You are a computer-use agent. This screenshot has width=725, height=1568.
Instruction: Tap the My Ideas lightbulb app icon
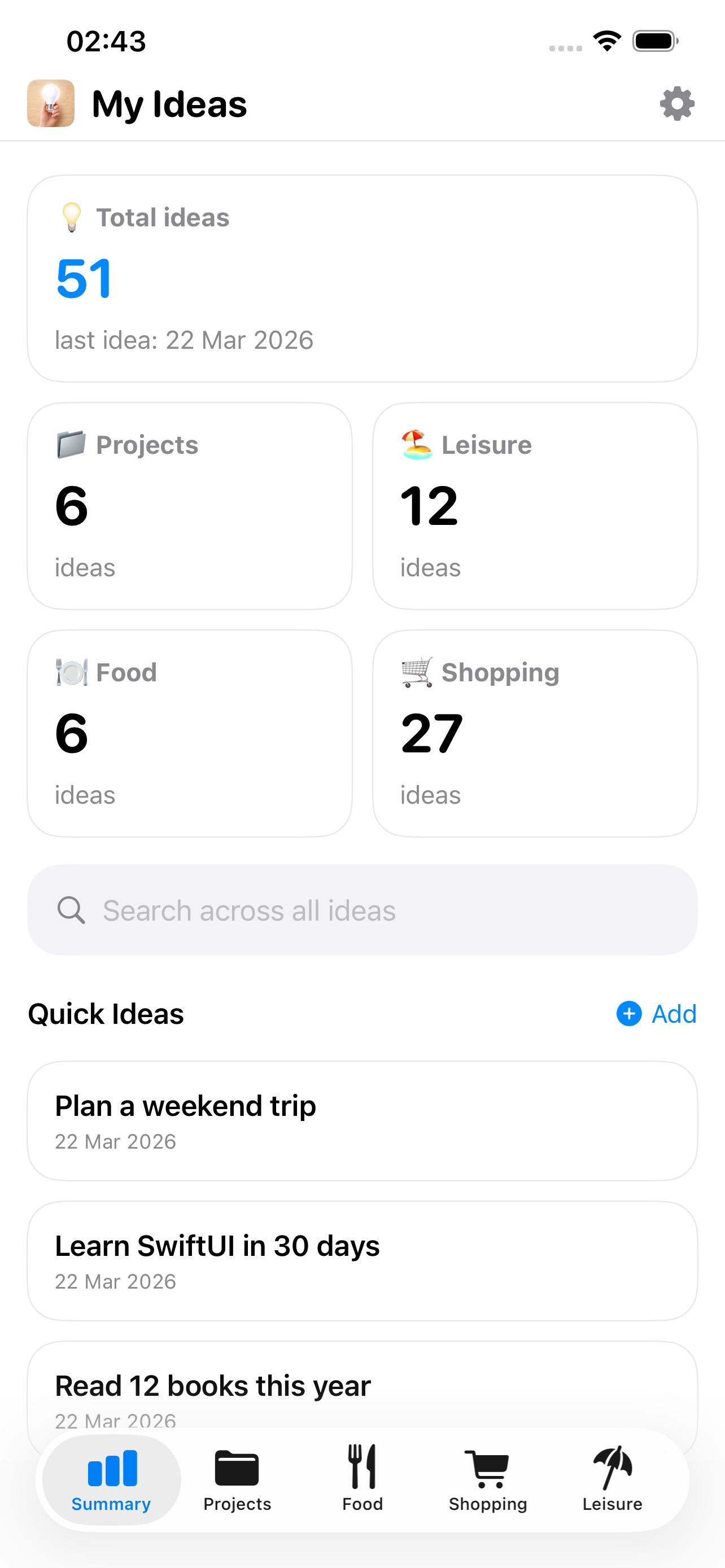(51, 103)
